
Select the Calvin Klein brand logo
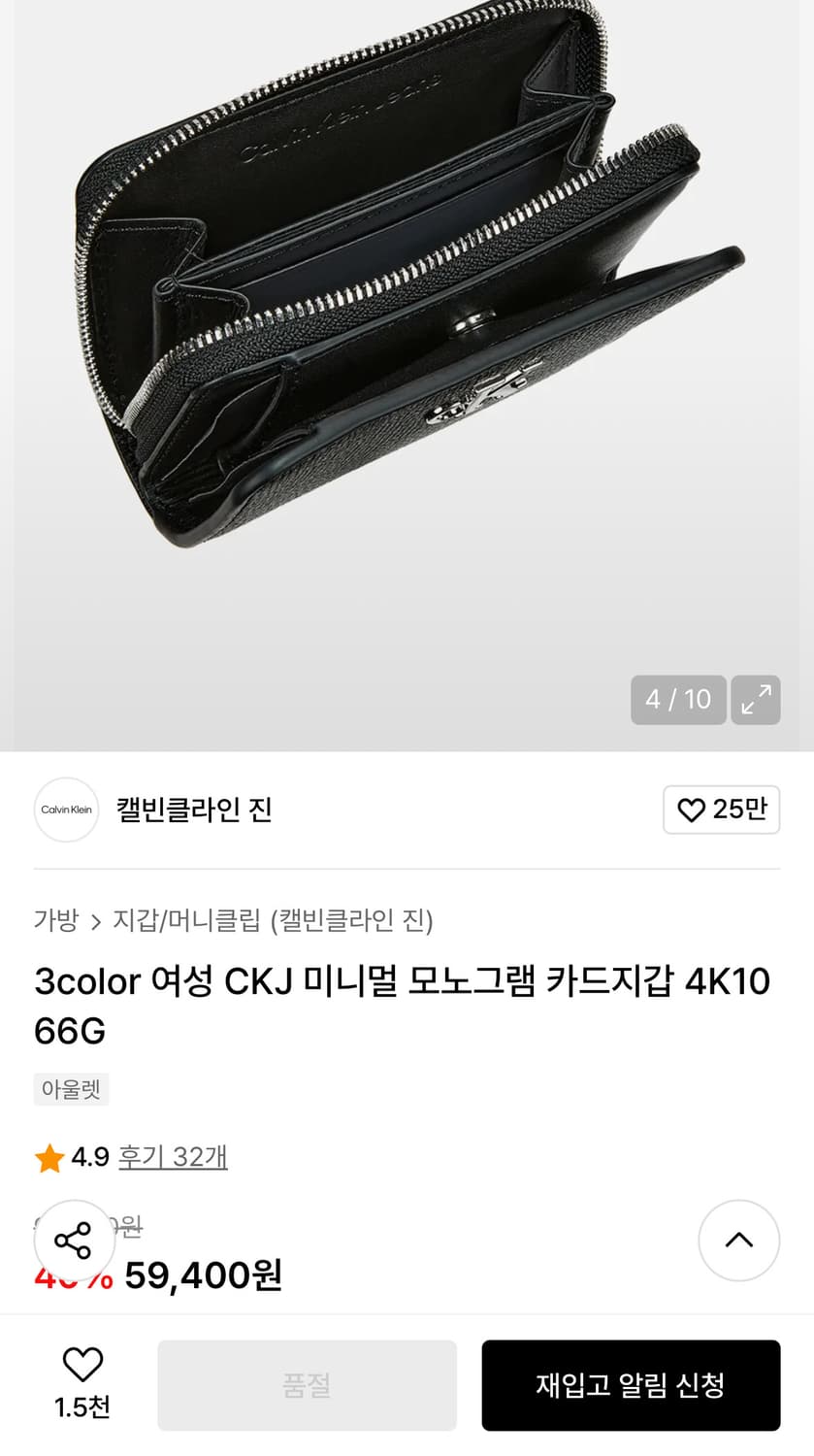click(65, 810)
